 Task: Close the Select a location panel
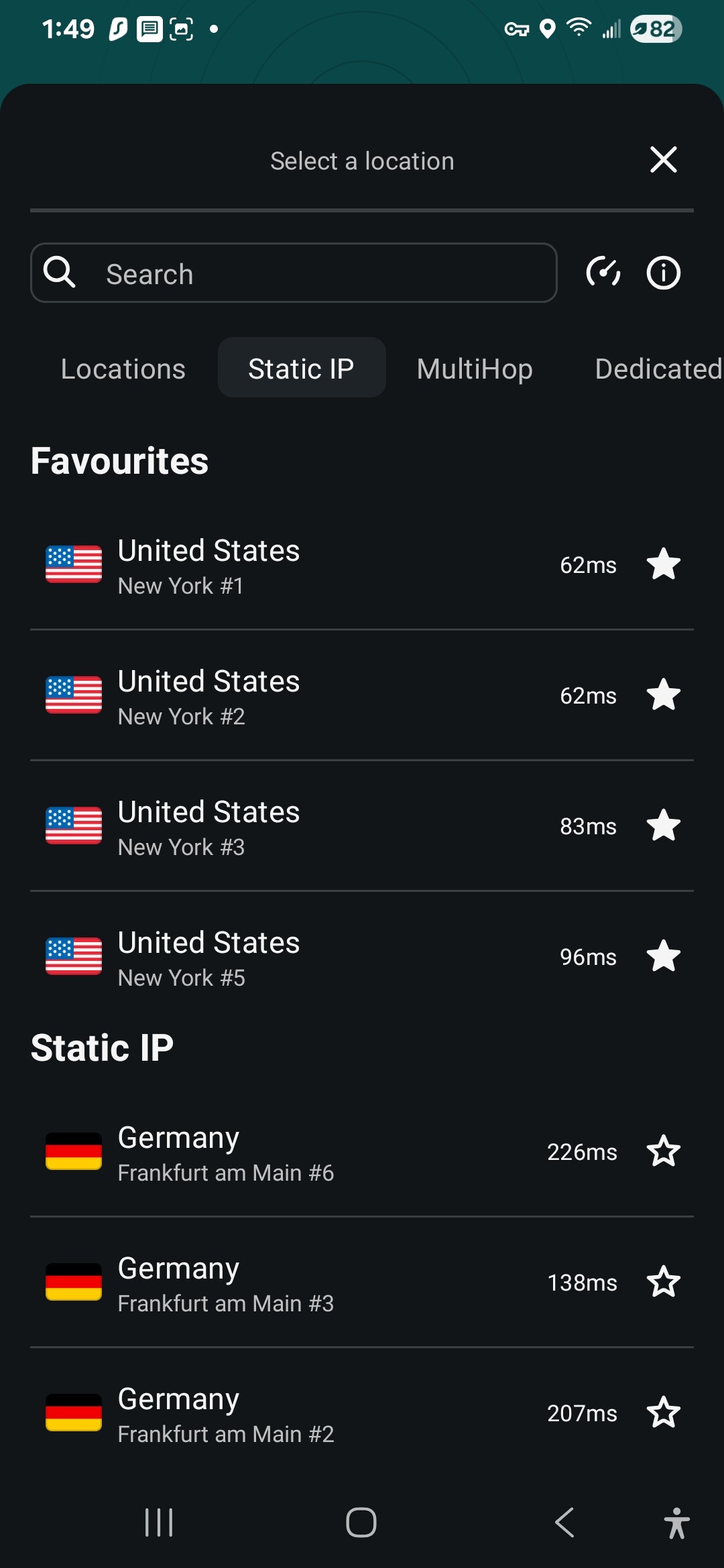pos(663,160)
